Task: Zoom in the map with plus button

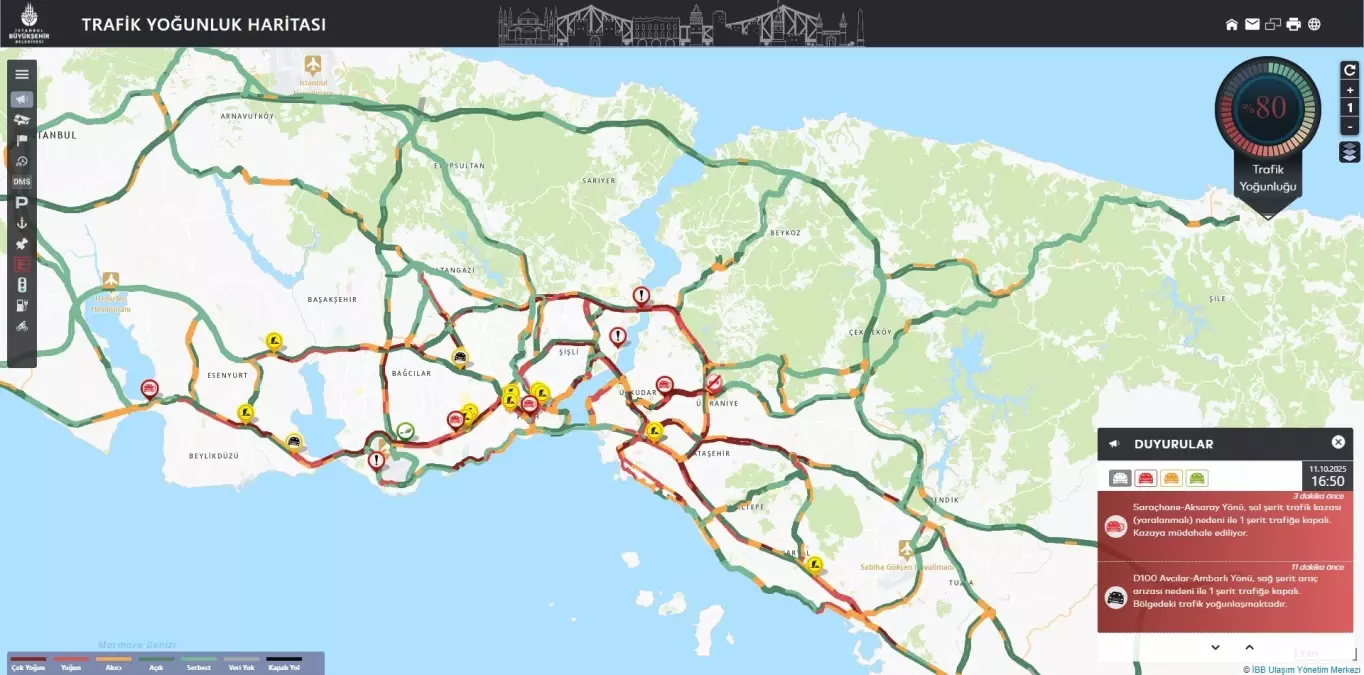Action: (x=1350, y=90)
